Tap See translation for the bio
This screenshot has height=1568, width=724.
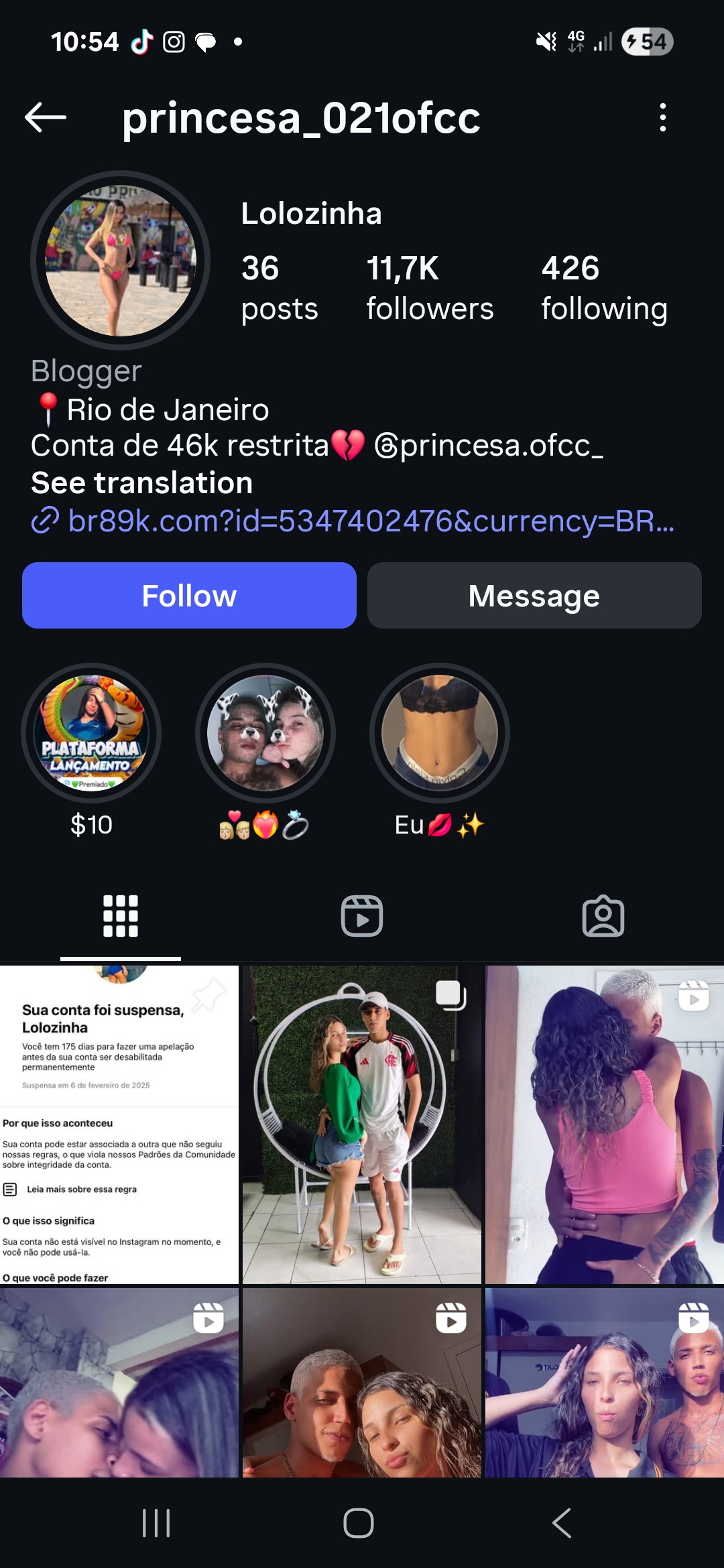pyautogui.click(x=142, y=483)
